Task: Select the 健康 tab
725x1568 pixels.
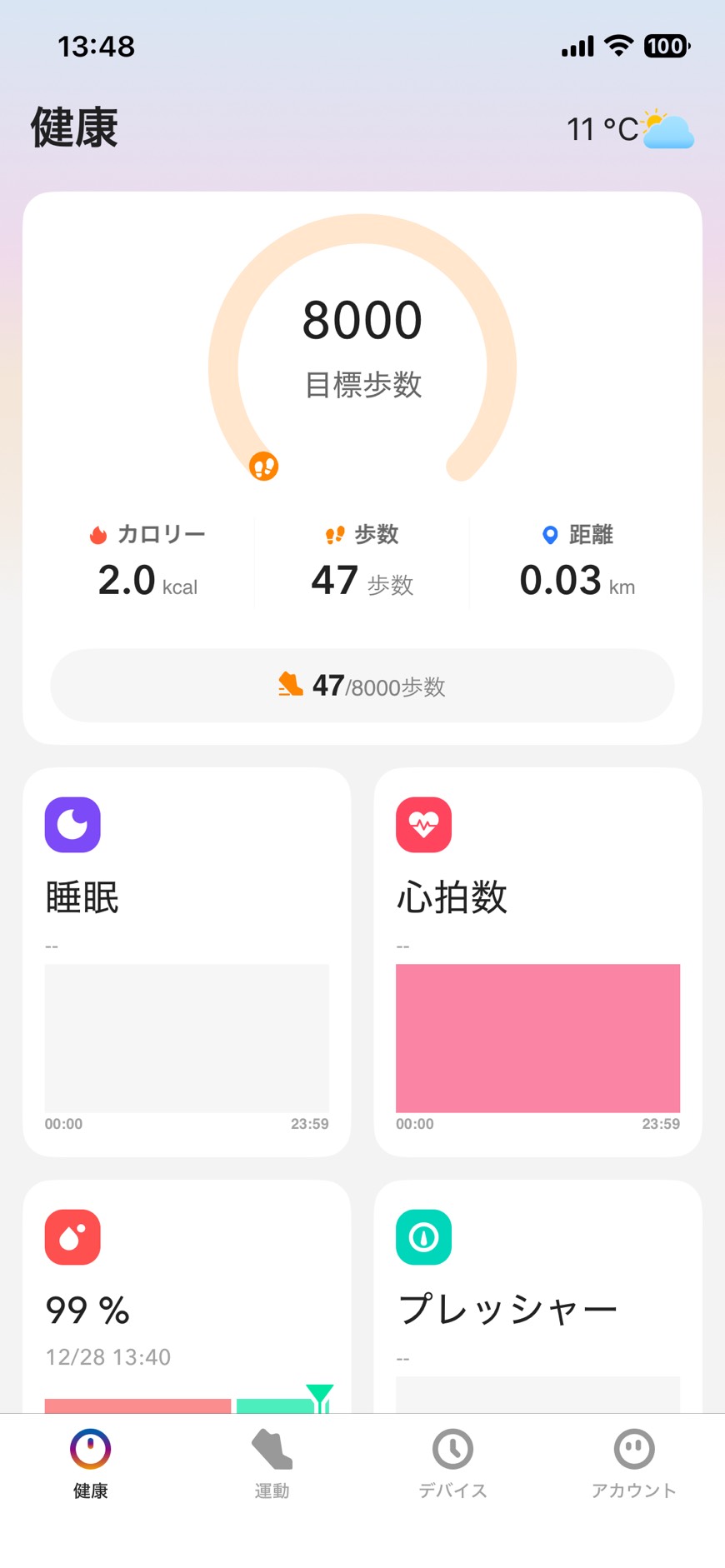Action: tap(90, 1464)
